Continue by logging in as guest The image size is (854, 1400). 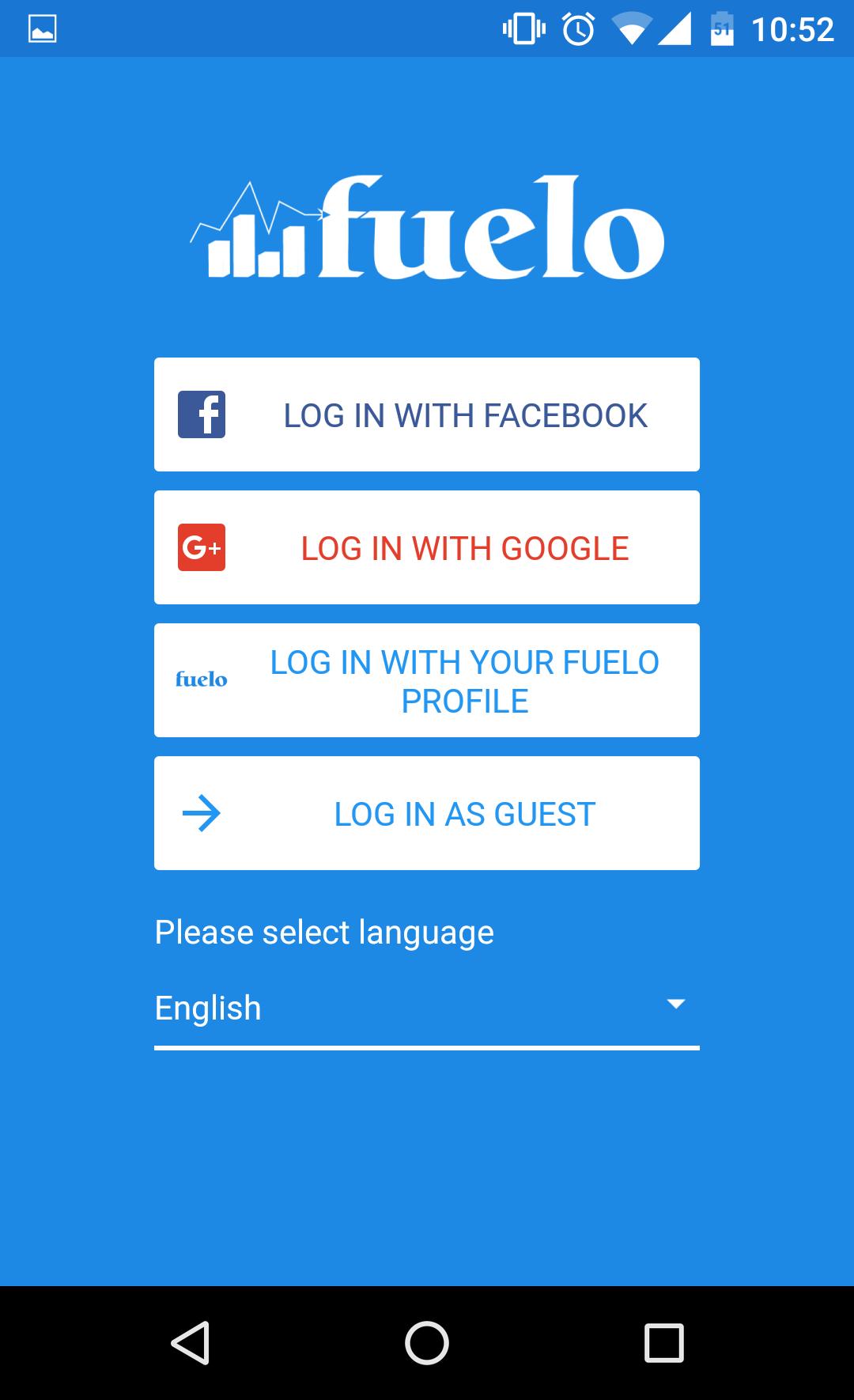(x=427, y=813)
